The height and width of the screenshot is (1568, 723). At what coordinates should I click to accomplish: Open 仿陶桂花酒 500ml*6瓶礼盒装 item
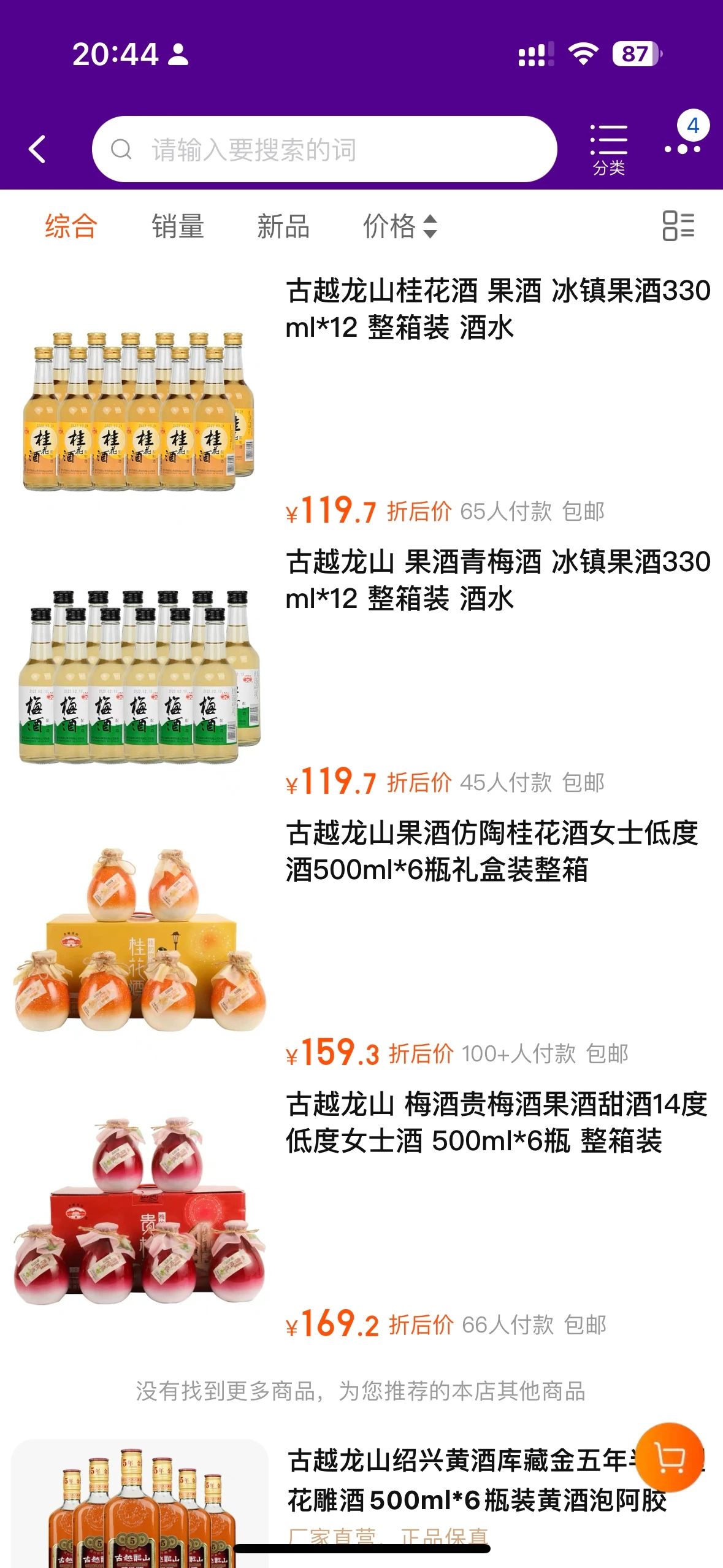click(491, 851)
